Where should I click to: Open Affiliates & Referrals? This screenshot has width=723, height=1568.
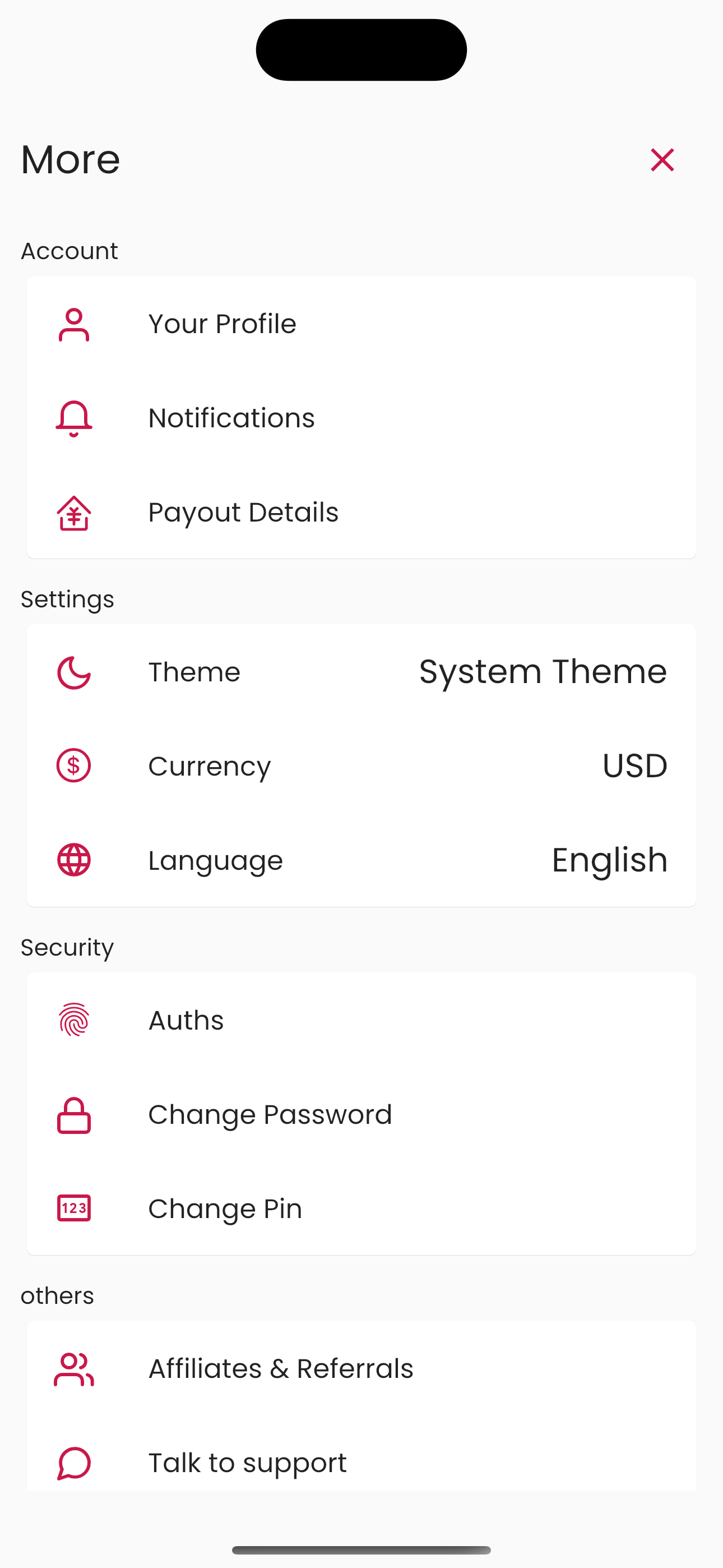[x=361, y=1368]
